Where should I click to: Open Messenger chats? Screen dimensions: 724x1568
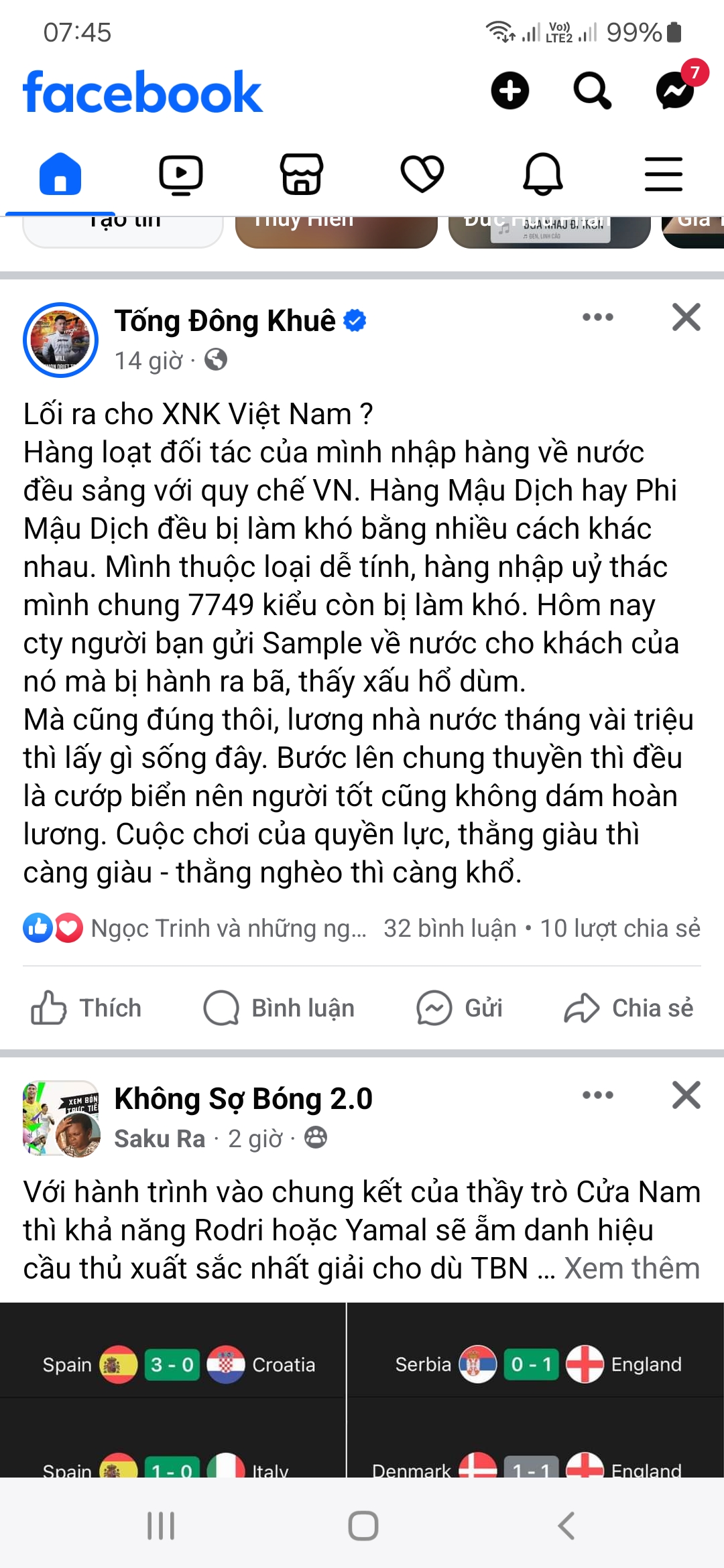click(674, 90)
